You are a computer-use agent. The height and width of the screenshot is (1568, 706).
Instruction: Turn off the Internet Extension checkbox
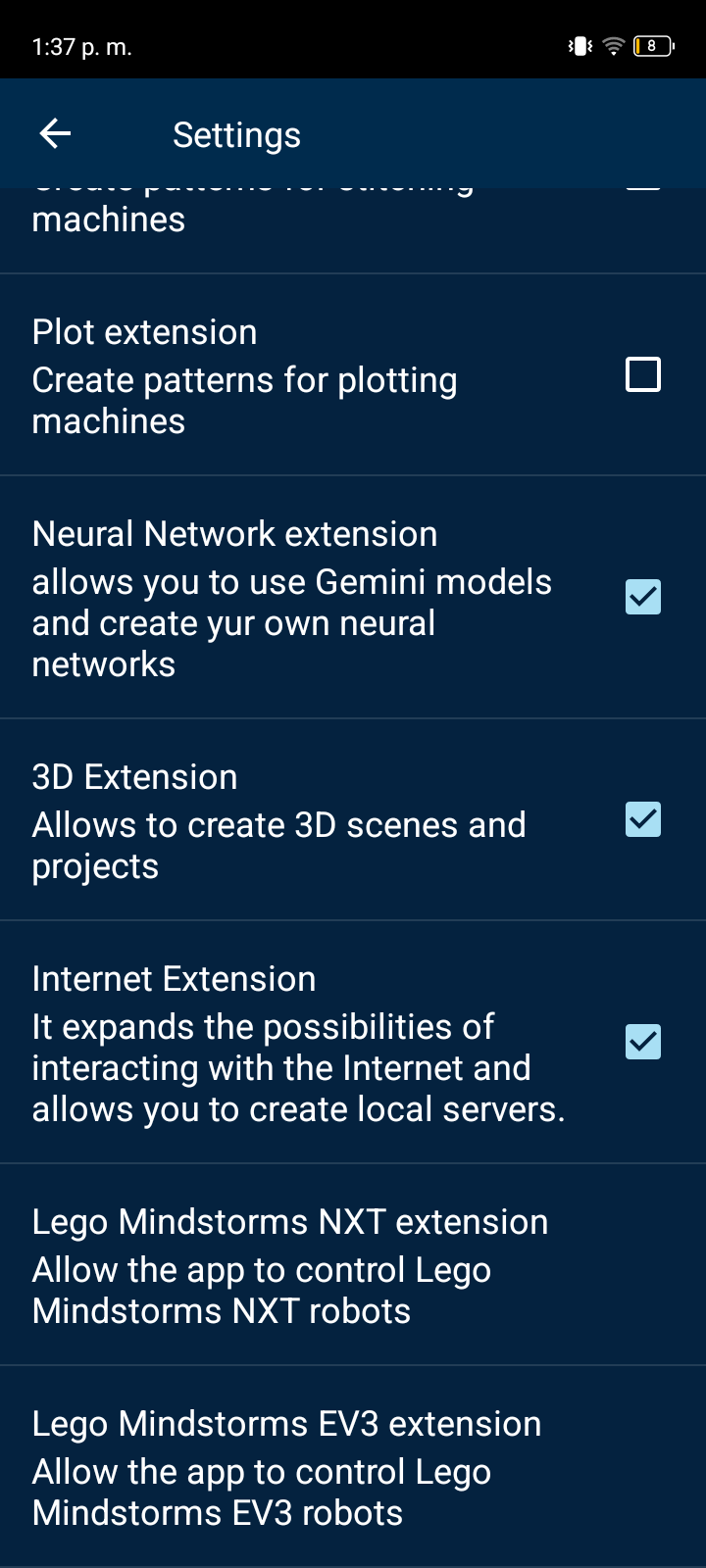tap(642, 1042)
